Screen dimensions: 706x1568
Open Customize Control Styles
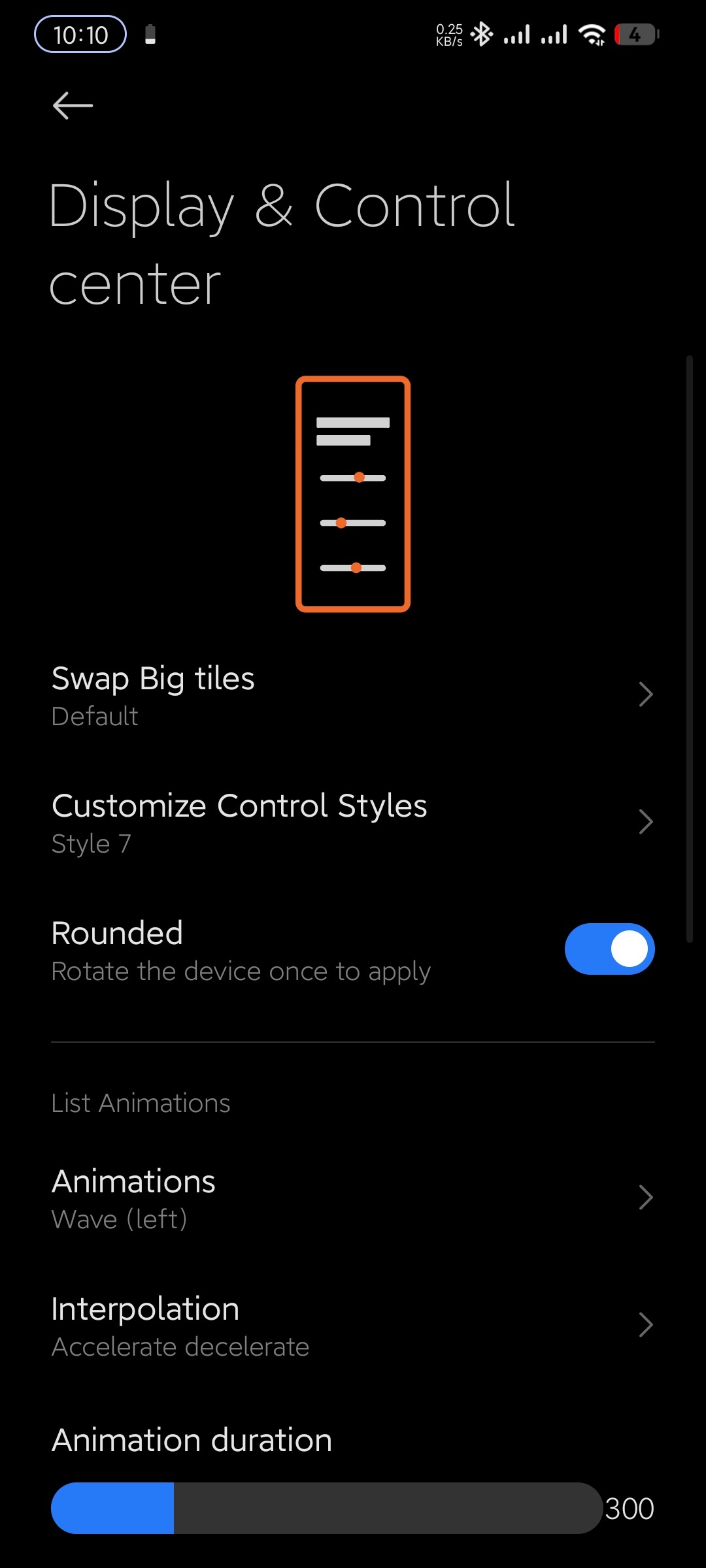(353, 823)
